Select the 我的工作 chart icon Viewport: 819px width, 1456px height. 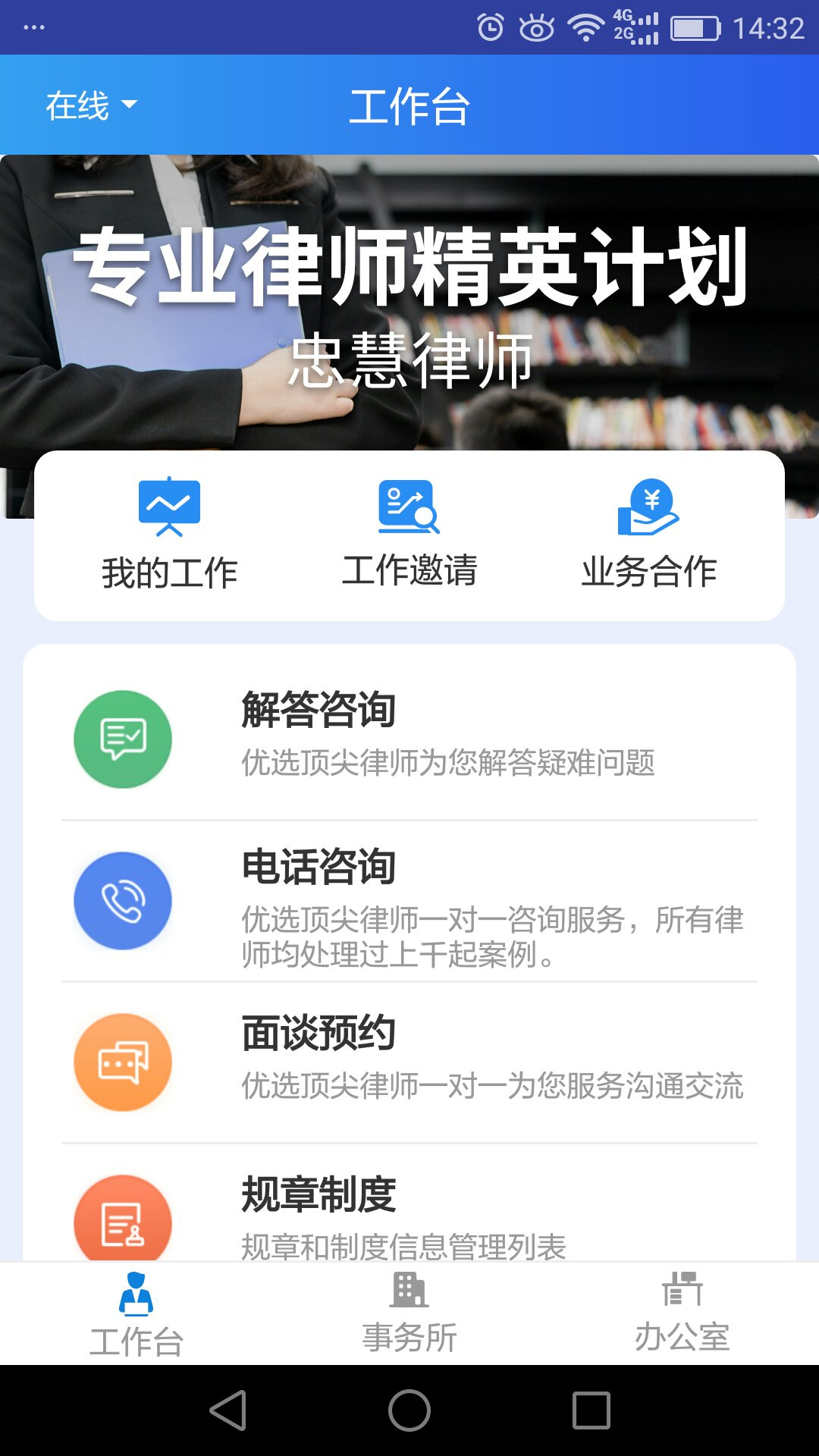(171, 504)
